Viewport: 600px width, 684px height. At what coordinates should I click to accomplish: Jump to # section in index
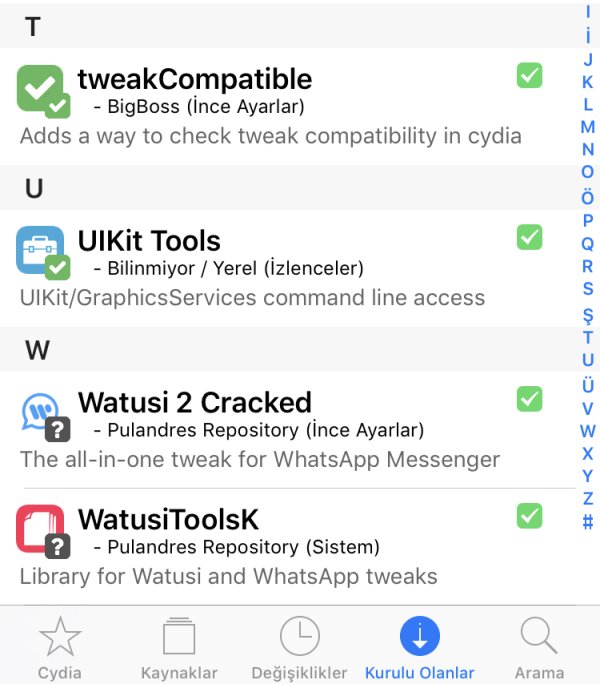click(x=588, y=521)
